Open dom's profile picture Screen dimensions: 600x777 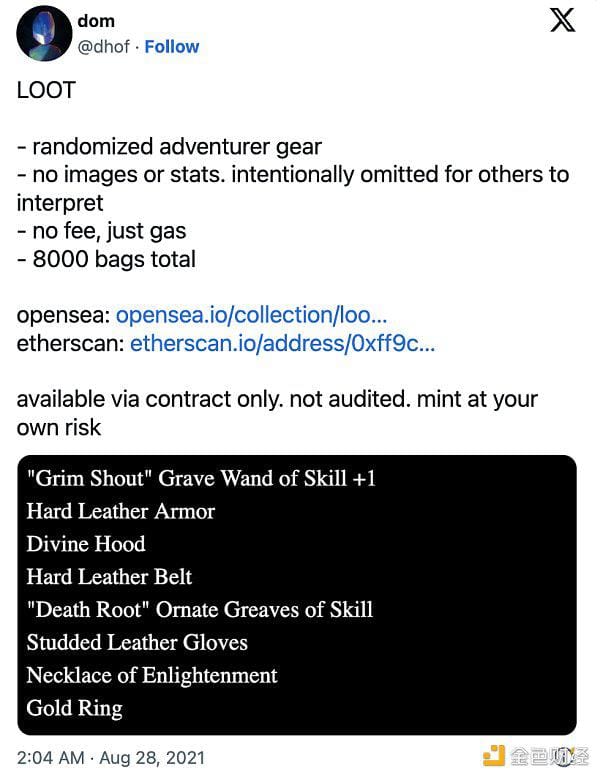point(42,33)
